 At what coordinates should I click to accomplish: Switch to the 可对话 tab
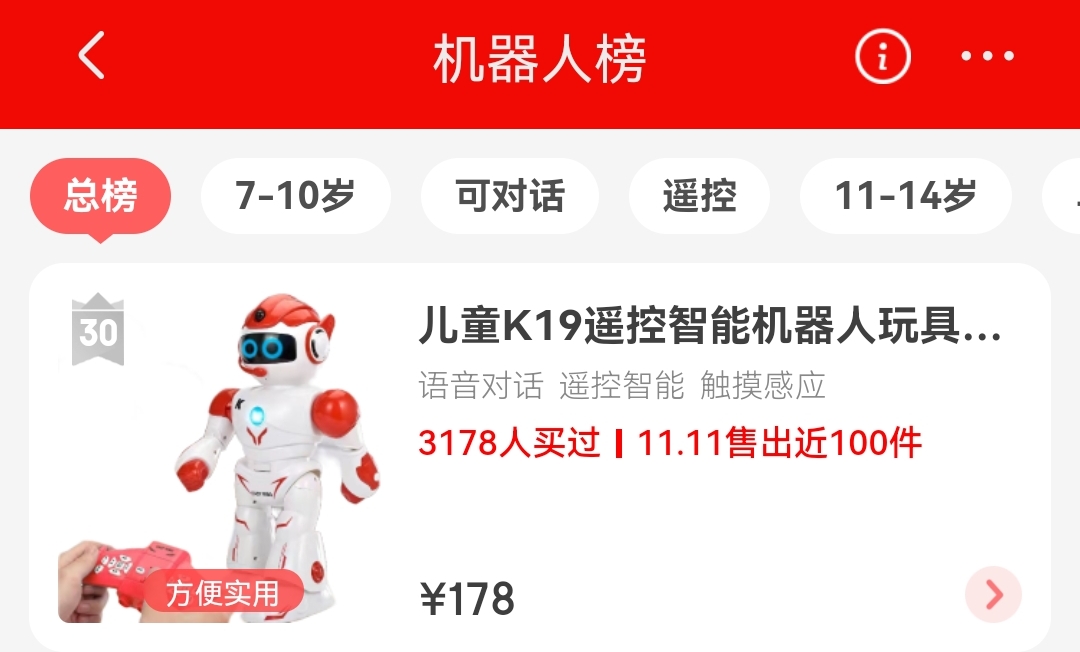click(509, 196)
